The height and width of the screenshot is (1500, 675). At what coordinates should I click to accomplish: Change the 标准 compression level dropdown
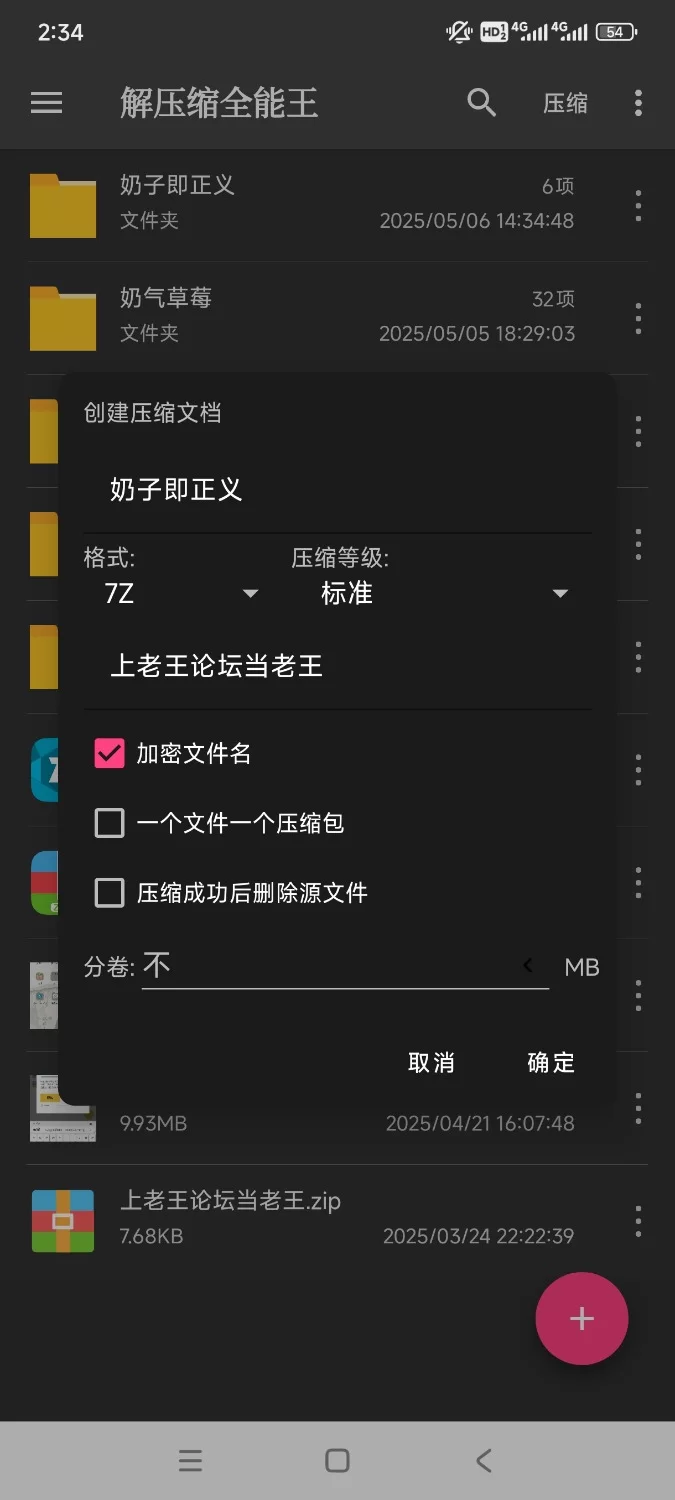441,594
